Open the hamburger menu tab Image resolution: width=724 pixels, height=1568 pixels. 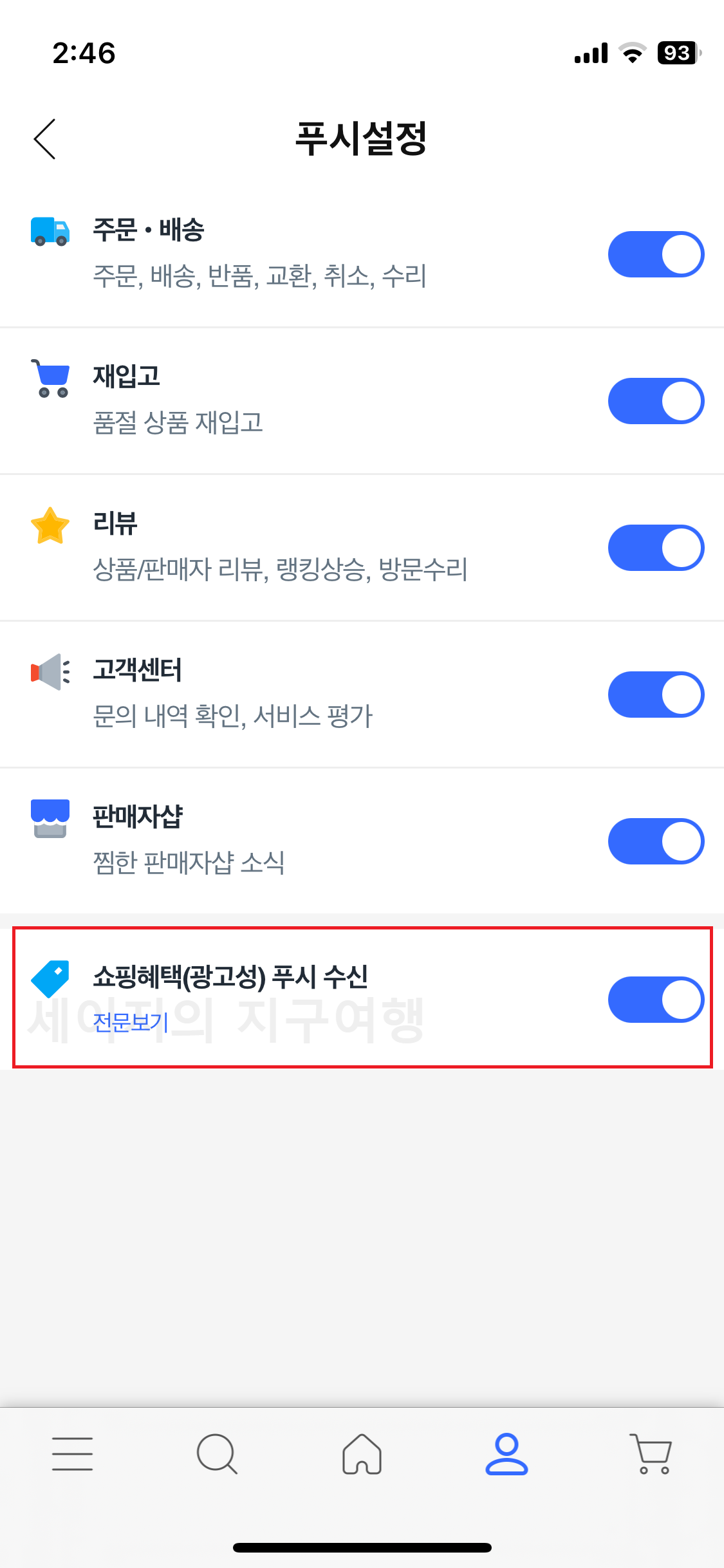tap(72, 1454)
